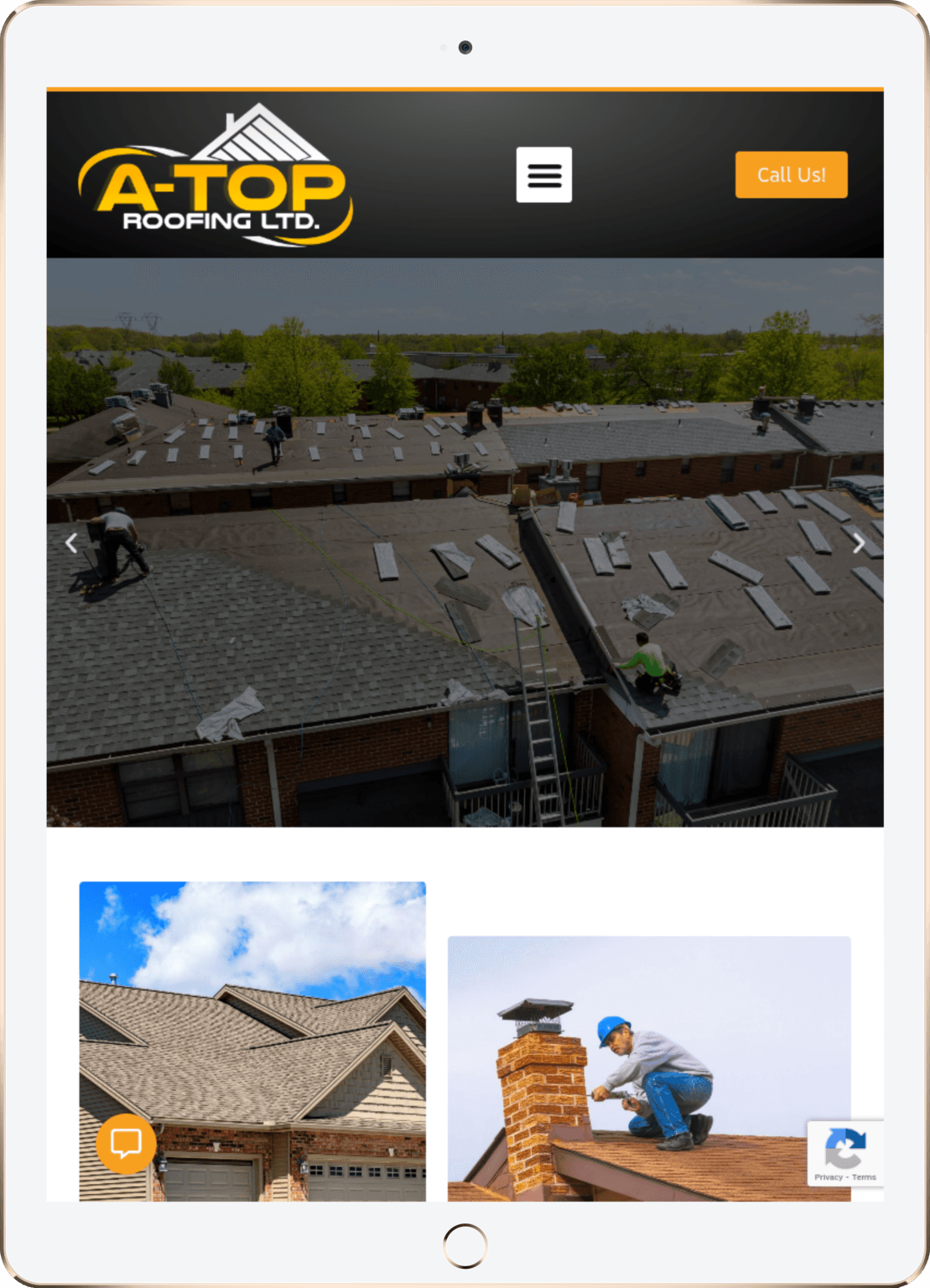
Task: Tap the Call Us! button
Action: click(x=791, y=174)
